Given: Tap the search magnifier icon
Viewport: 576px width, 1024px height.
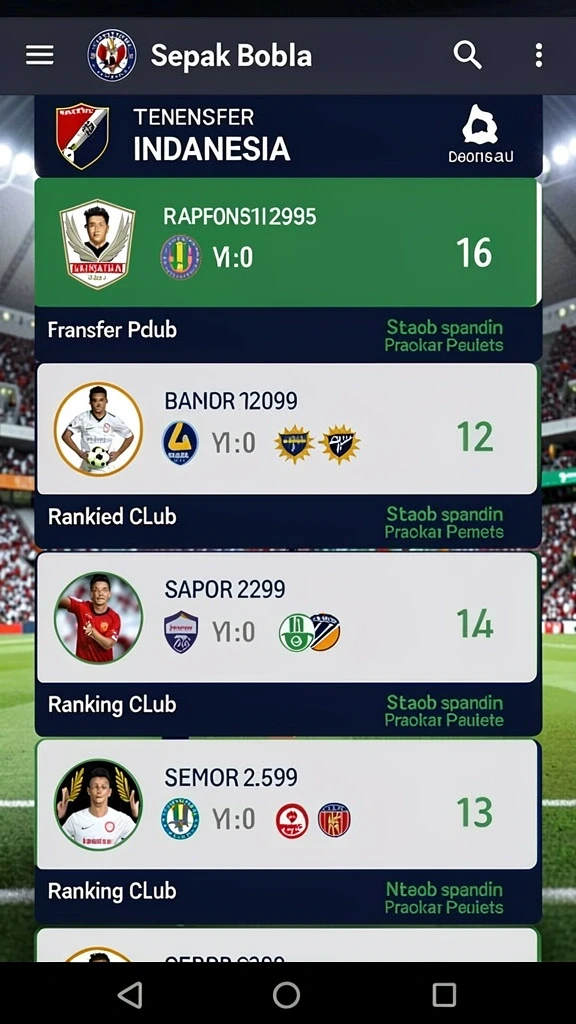Looking at the screenshot, I should coord(468,56).
